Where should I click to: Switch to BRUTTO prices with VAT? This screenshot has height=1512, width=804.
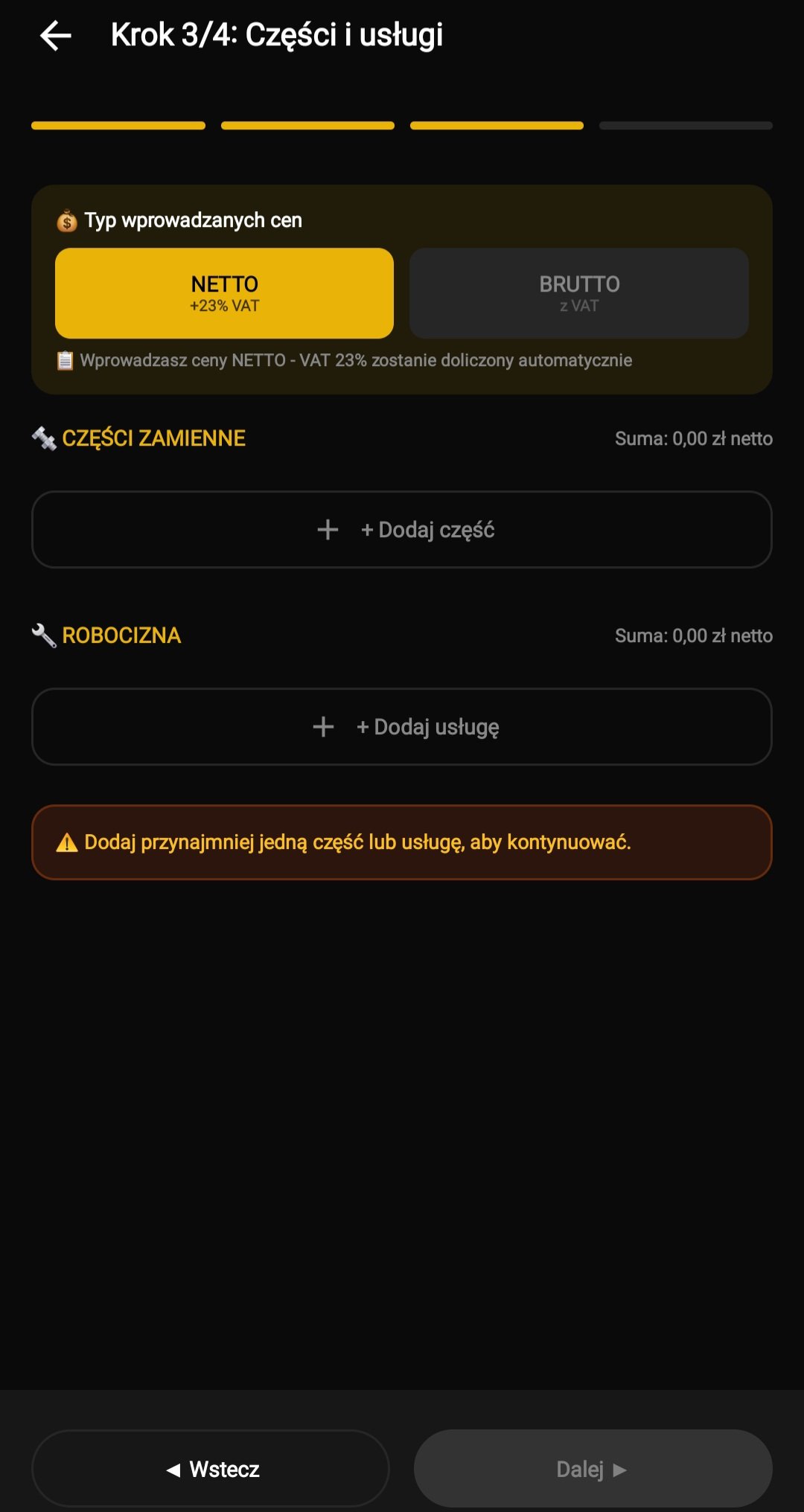(x=579, y=293)
